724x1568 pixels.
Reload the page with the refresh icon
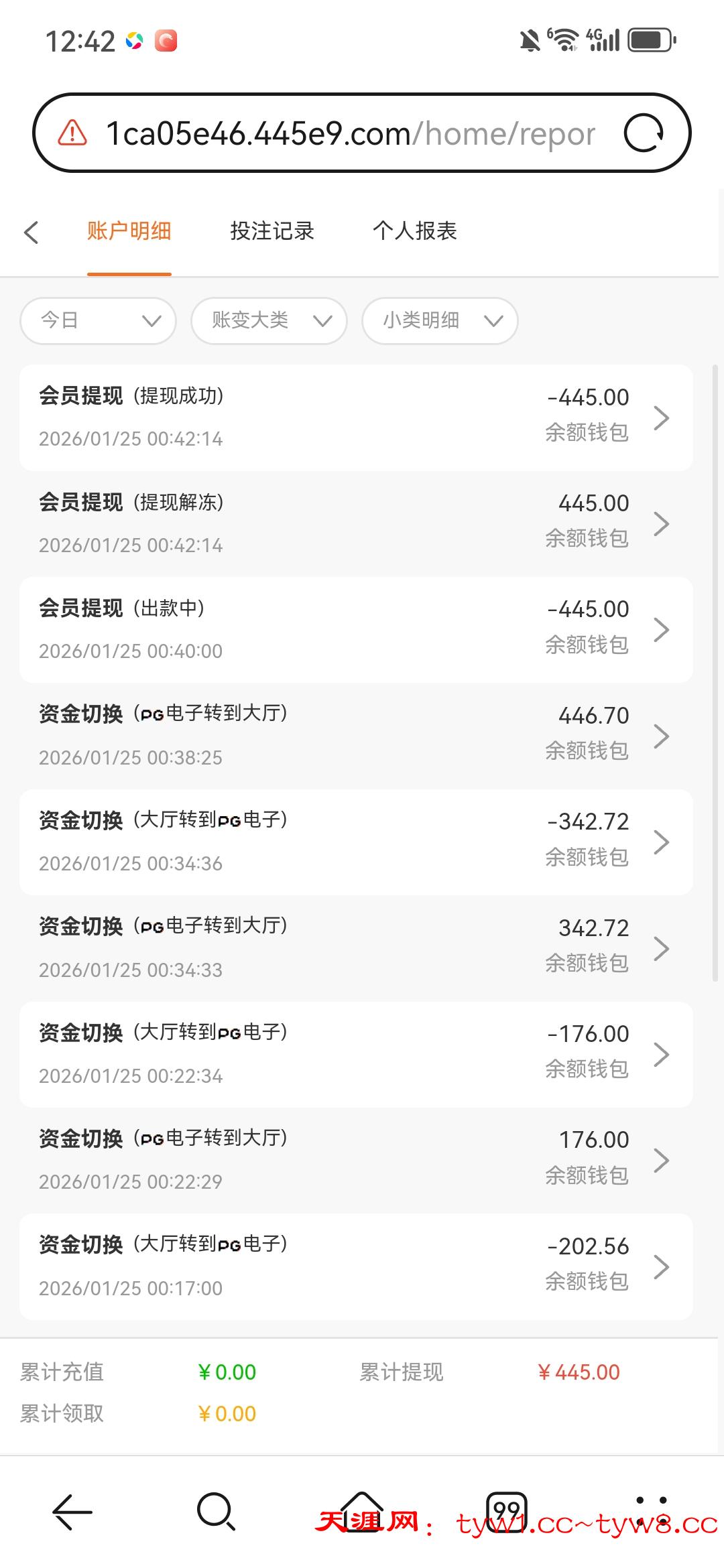644,133
